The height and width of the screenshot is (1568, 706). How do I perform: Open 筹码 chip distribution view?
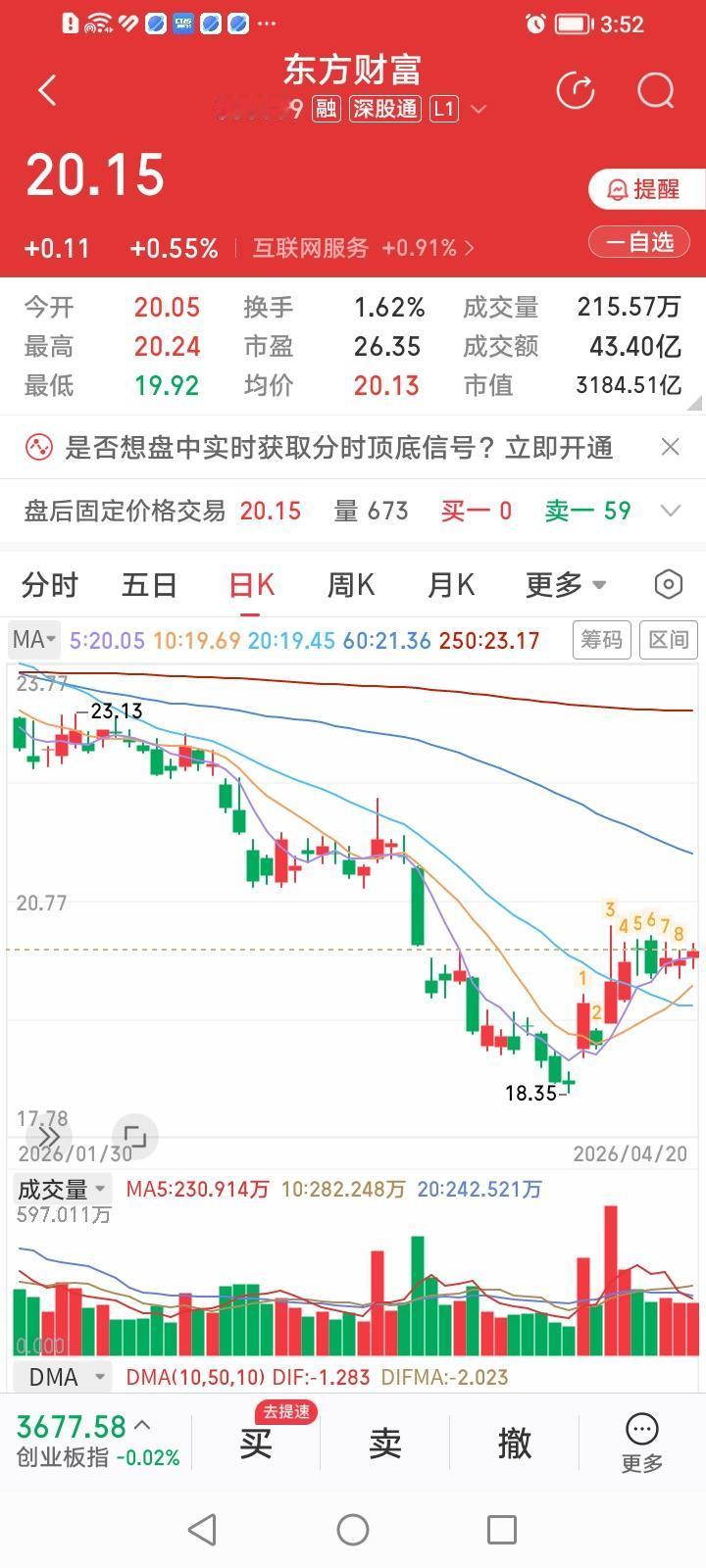[x=601, y=639]
